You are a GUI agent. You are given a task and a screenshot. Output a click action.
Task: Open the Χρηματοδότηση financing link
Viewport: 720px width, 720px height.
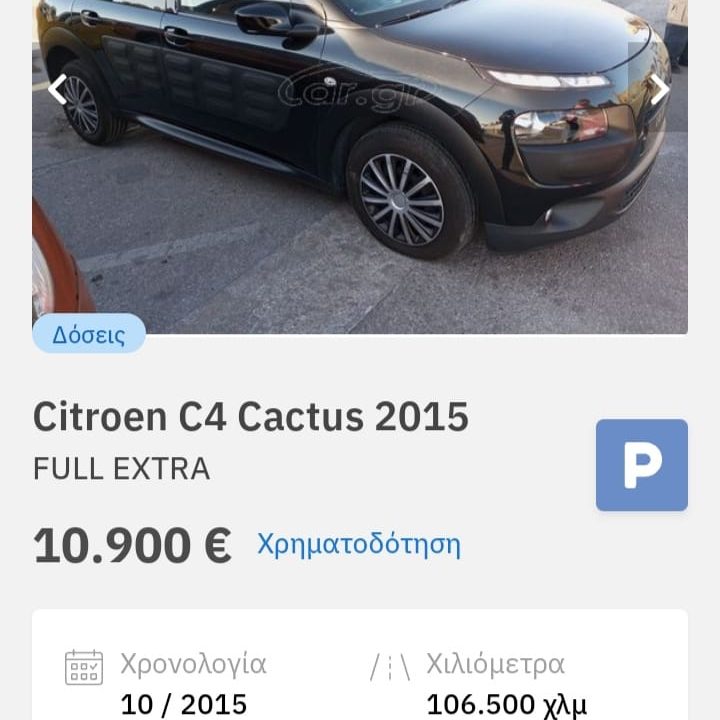point(358,545)
